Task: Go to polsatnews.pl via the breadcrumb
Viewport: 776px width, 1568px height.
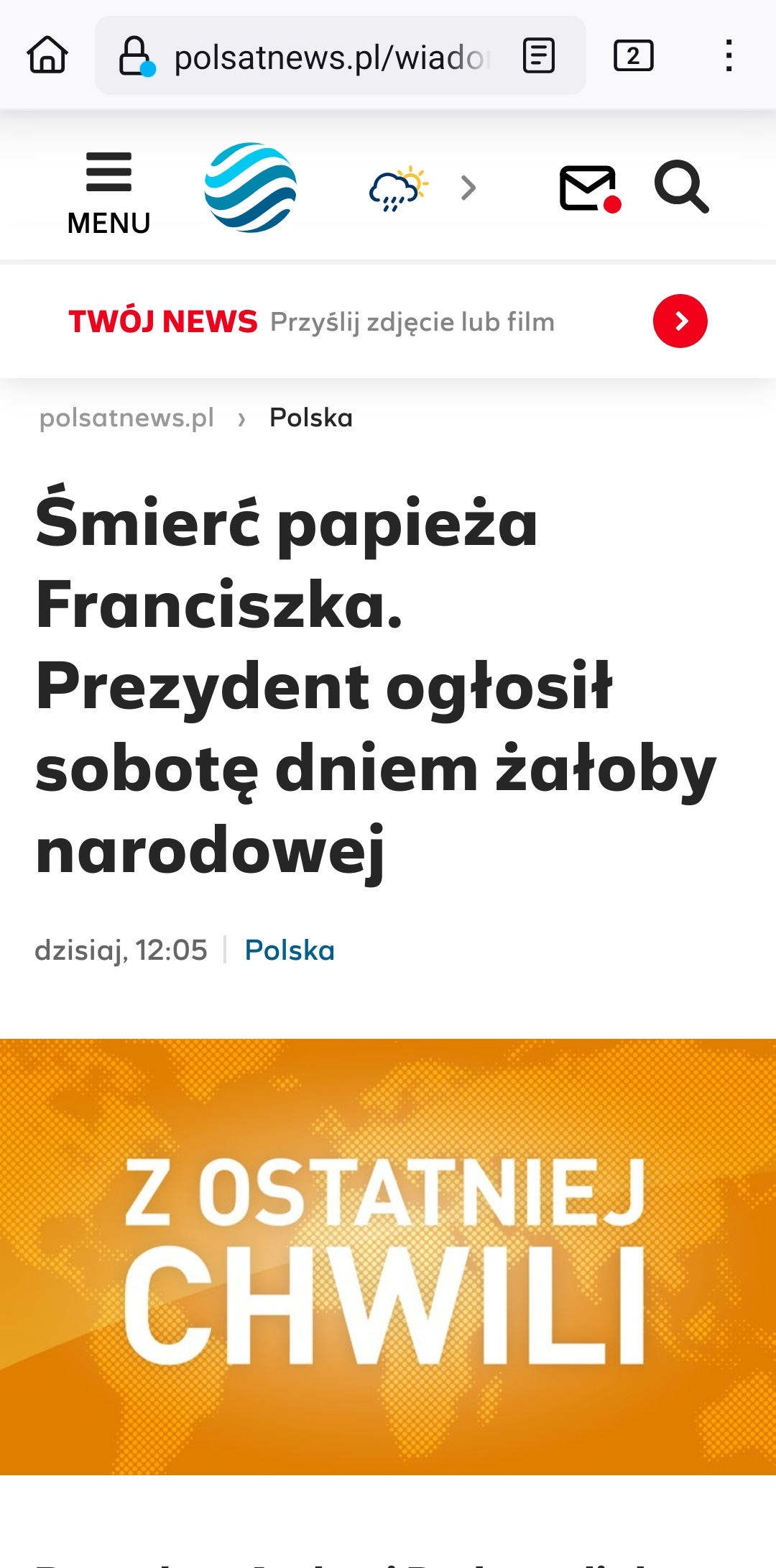Action: coord(126,418)
